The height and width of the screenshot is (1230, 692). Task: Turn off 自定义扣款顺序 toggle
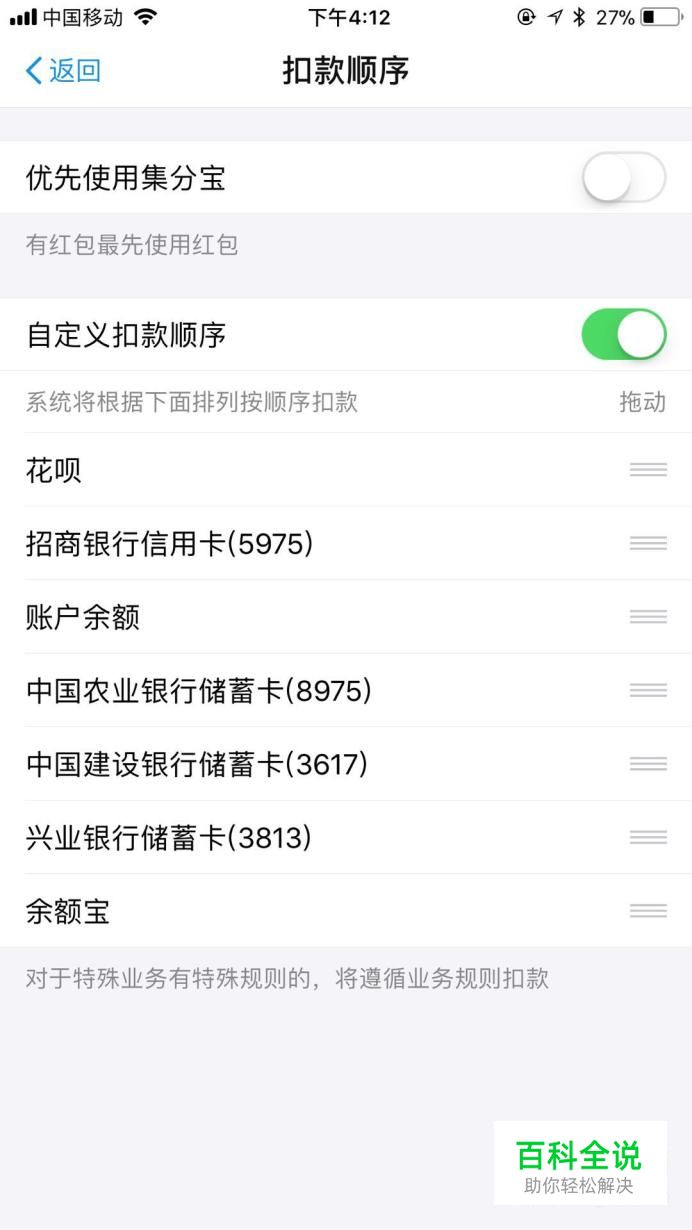coord(624,334)
